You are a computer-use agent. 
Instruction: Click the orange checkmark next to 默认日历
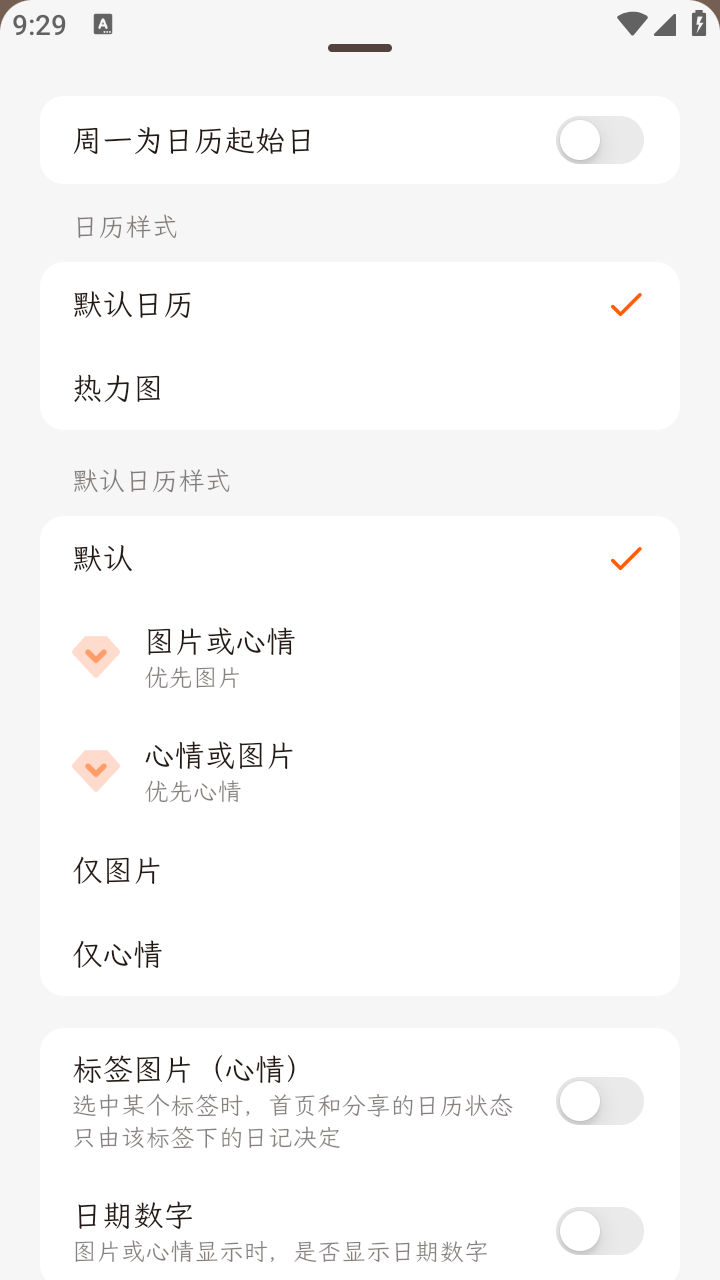click(627, 304)
